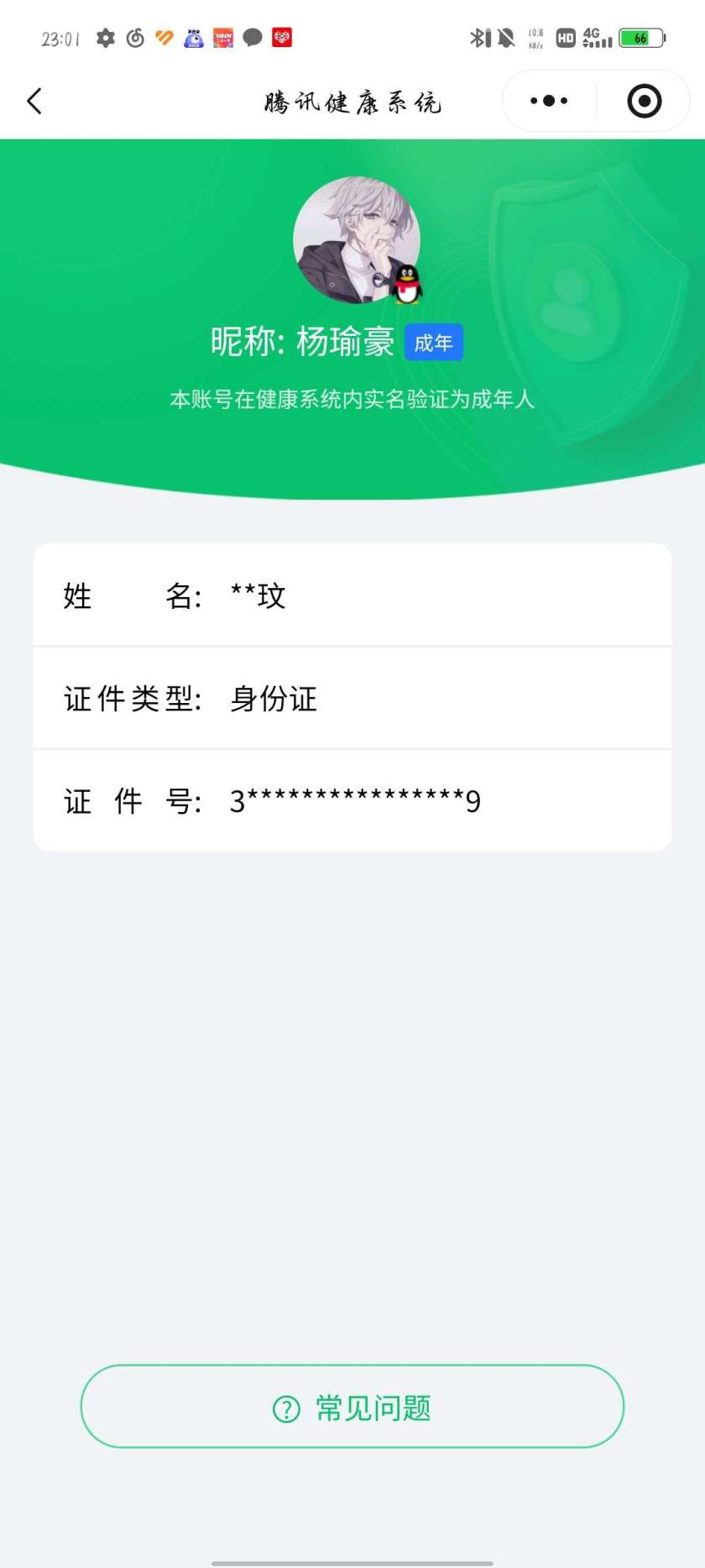Tap the battery indicator showing 66
Screen dimensions: 705x1568
point(641,37)
